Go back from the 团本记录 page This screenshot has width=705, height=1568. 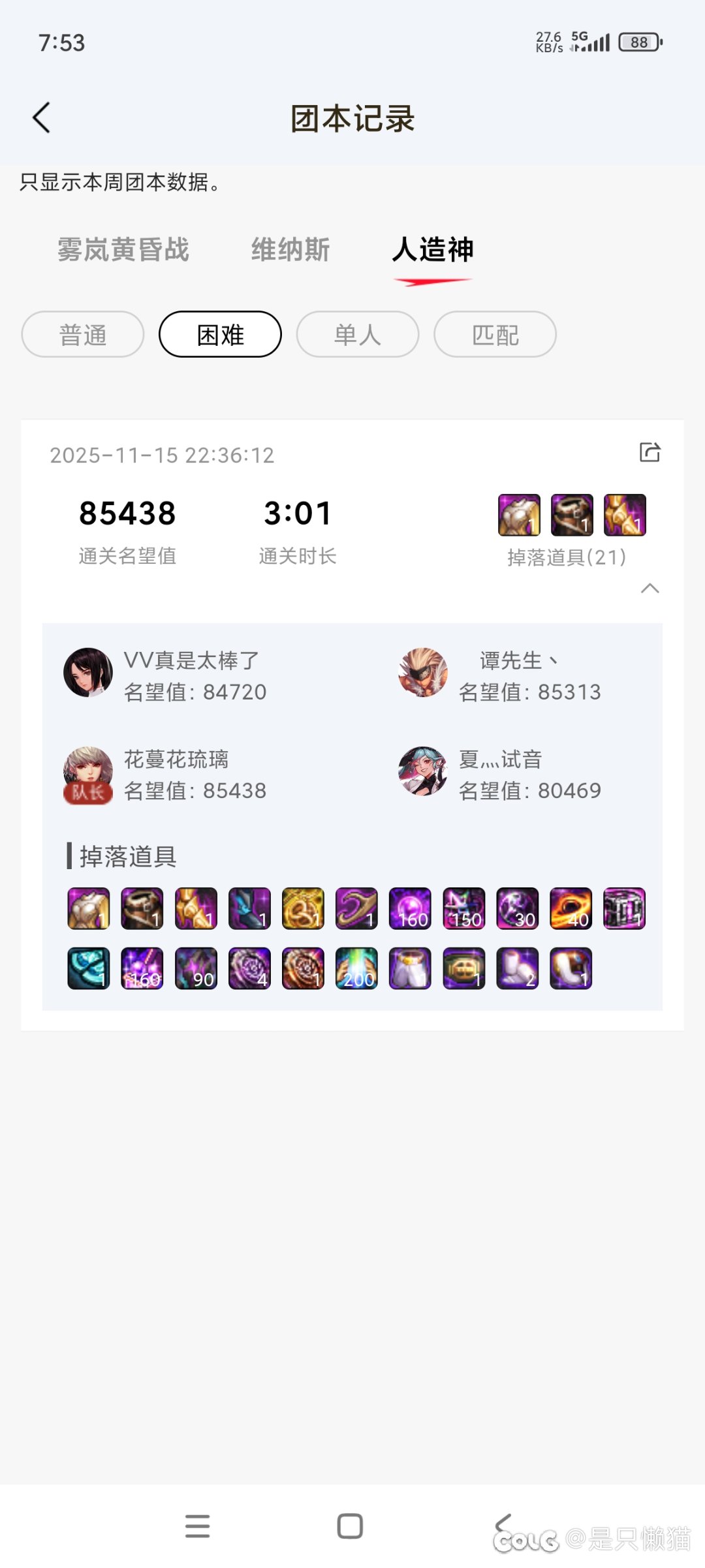pyautogui.click(x=42, y=118)
